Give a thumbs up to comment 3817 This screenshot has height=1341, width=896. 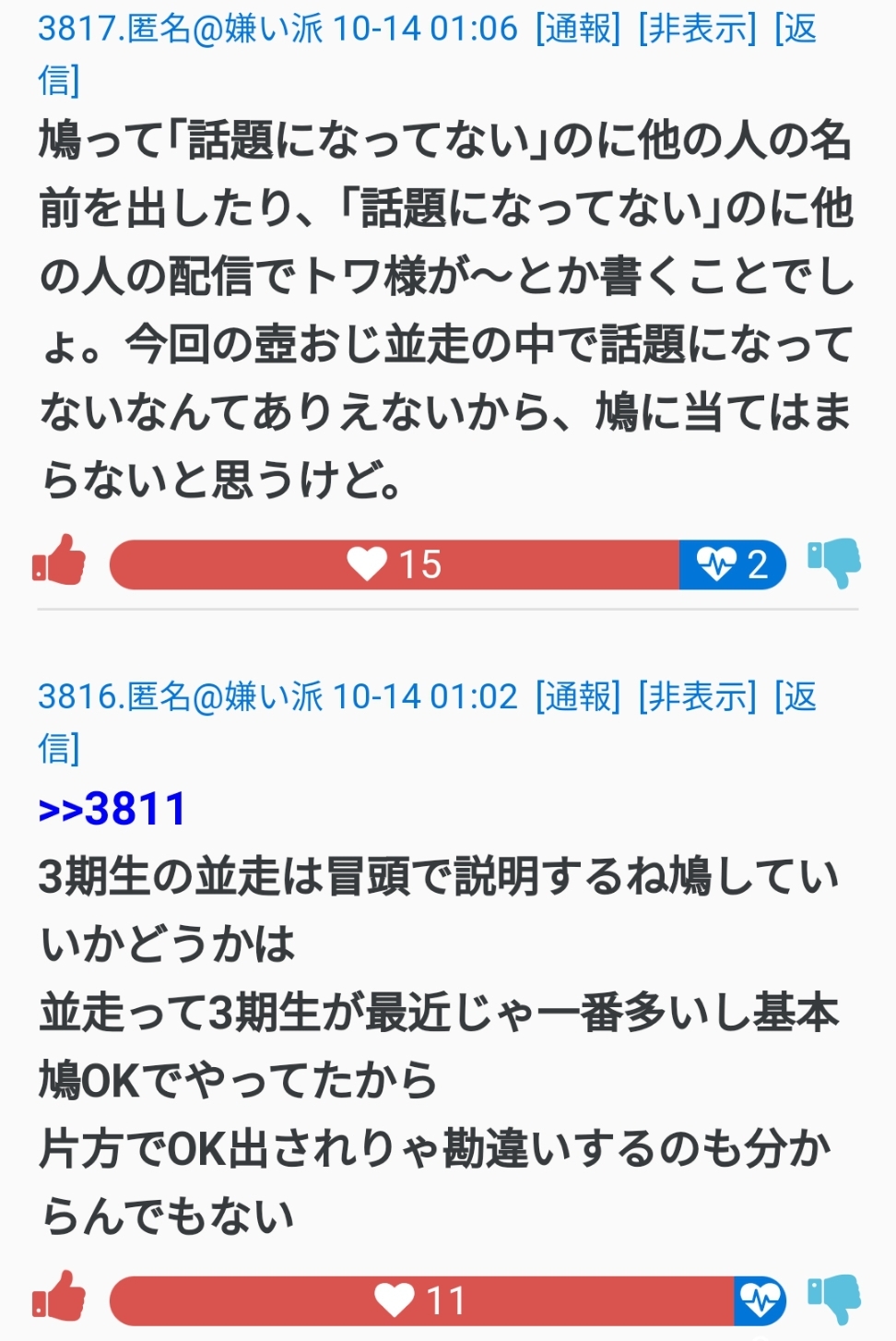tap(60, 562)
